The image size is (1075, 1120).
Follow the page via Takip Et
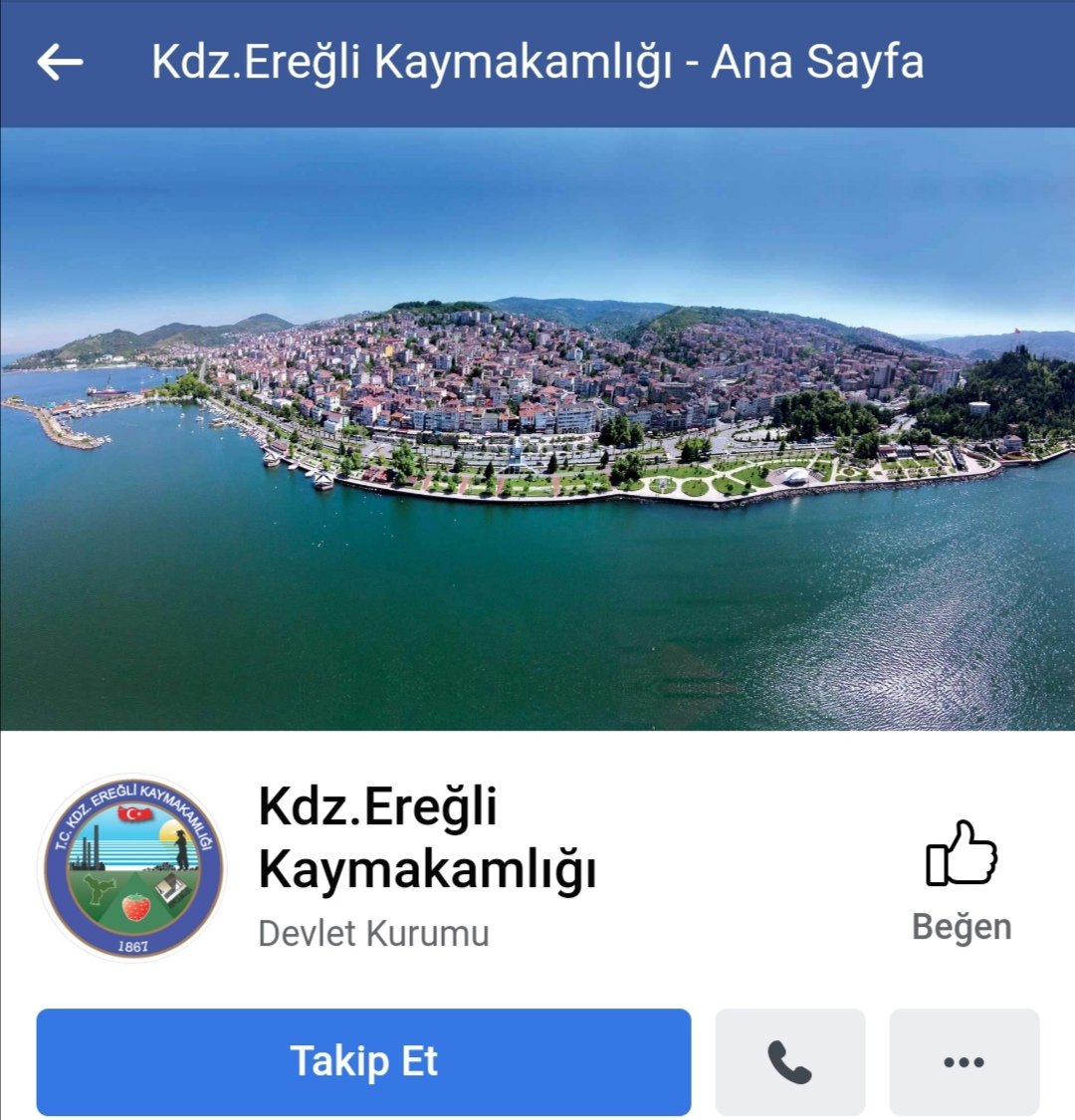tap(363, 1061)
